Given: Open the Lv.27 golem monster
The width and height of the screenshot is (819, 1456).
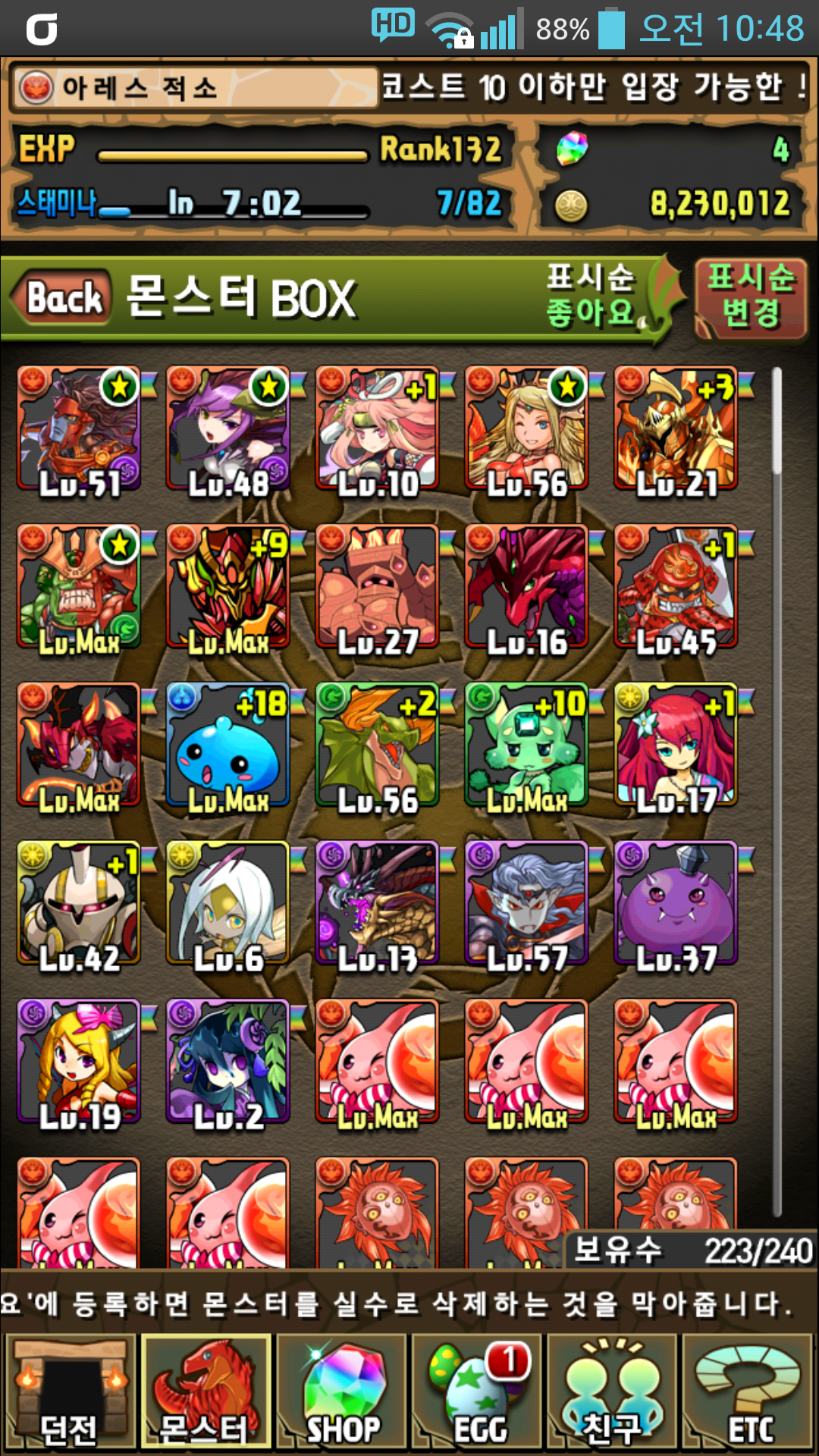Looking at the screenshot, I should [x=377, y=586].
